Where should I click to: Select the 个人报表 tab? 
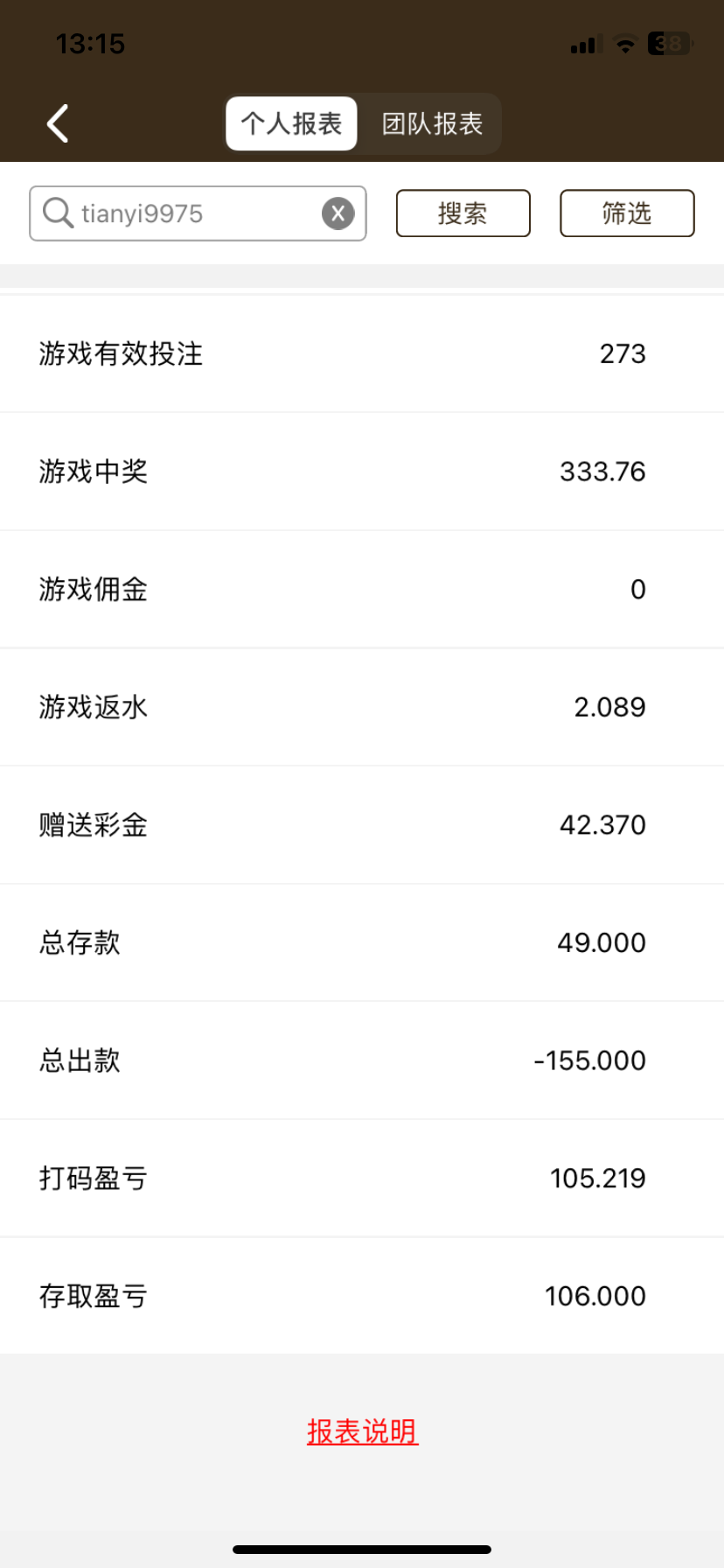[291, 123]
